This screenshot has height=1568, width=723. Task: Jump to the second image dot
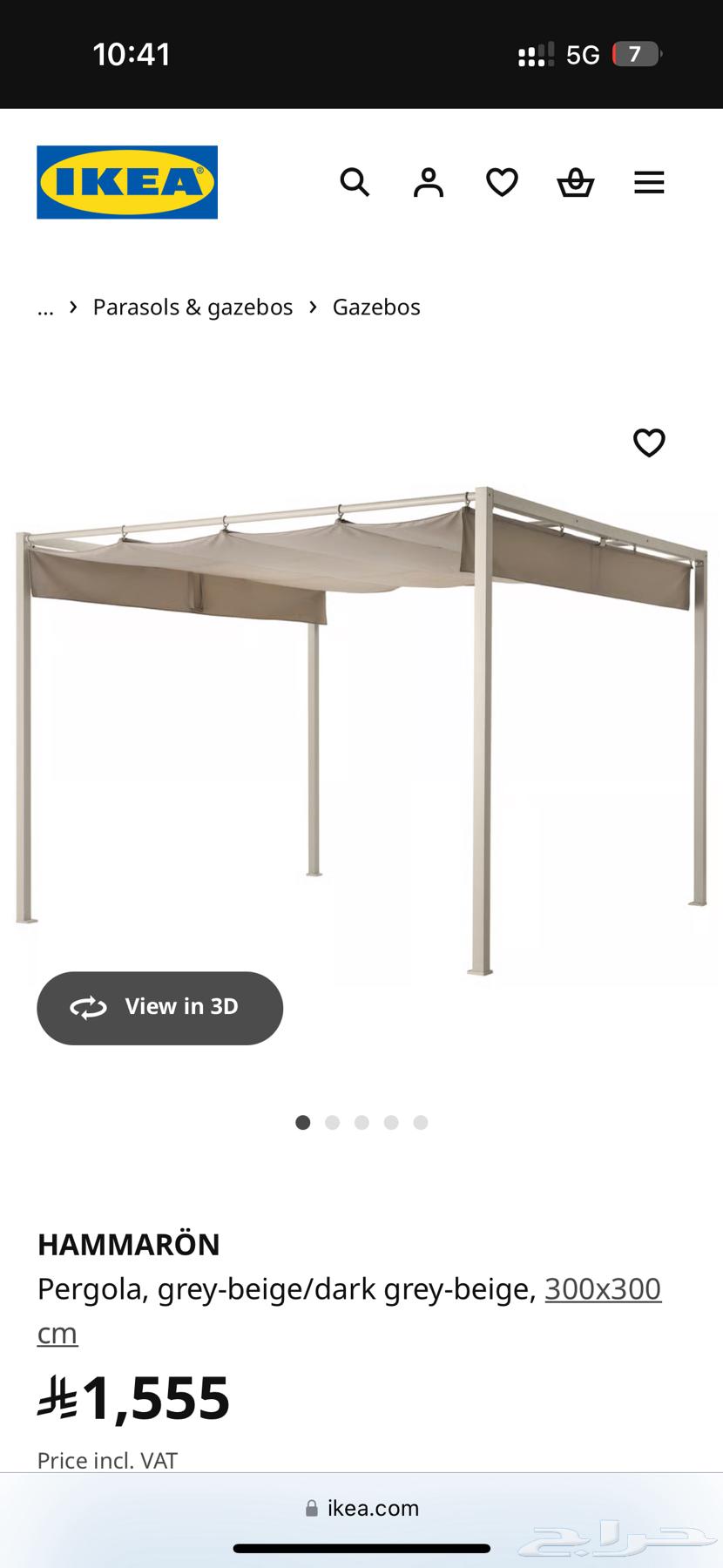point(332,1123)
